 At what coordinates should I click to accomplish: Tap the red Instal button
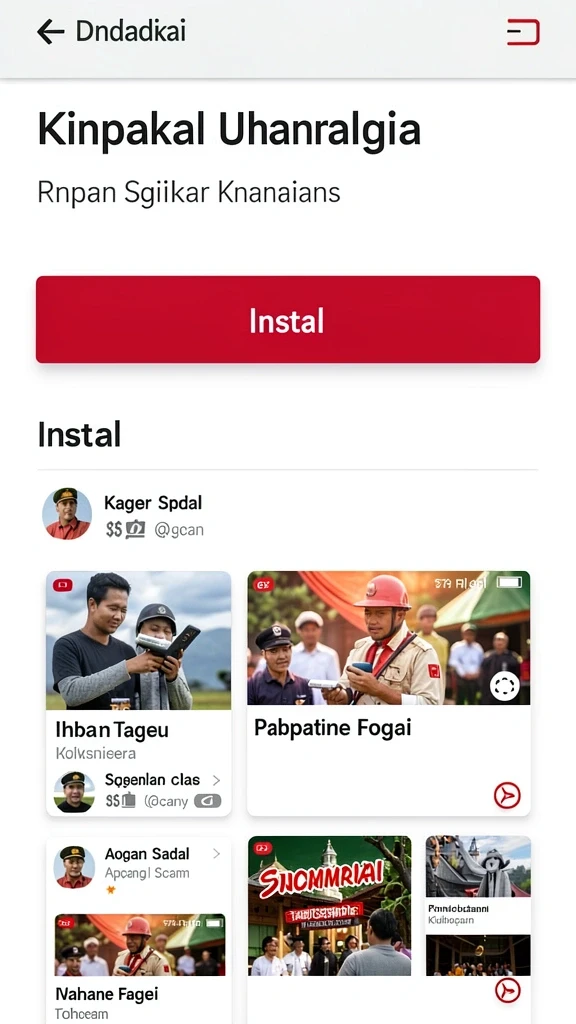tap(288, 319)
